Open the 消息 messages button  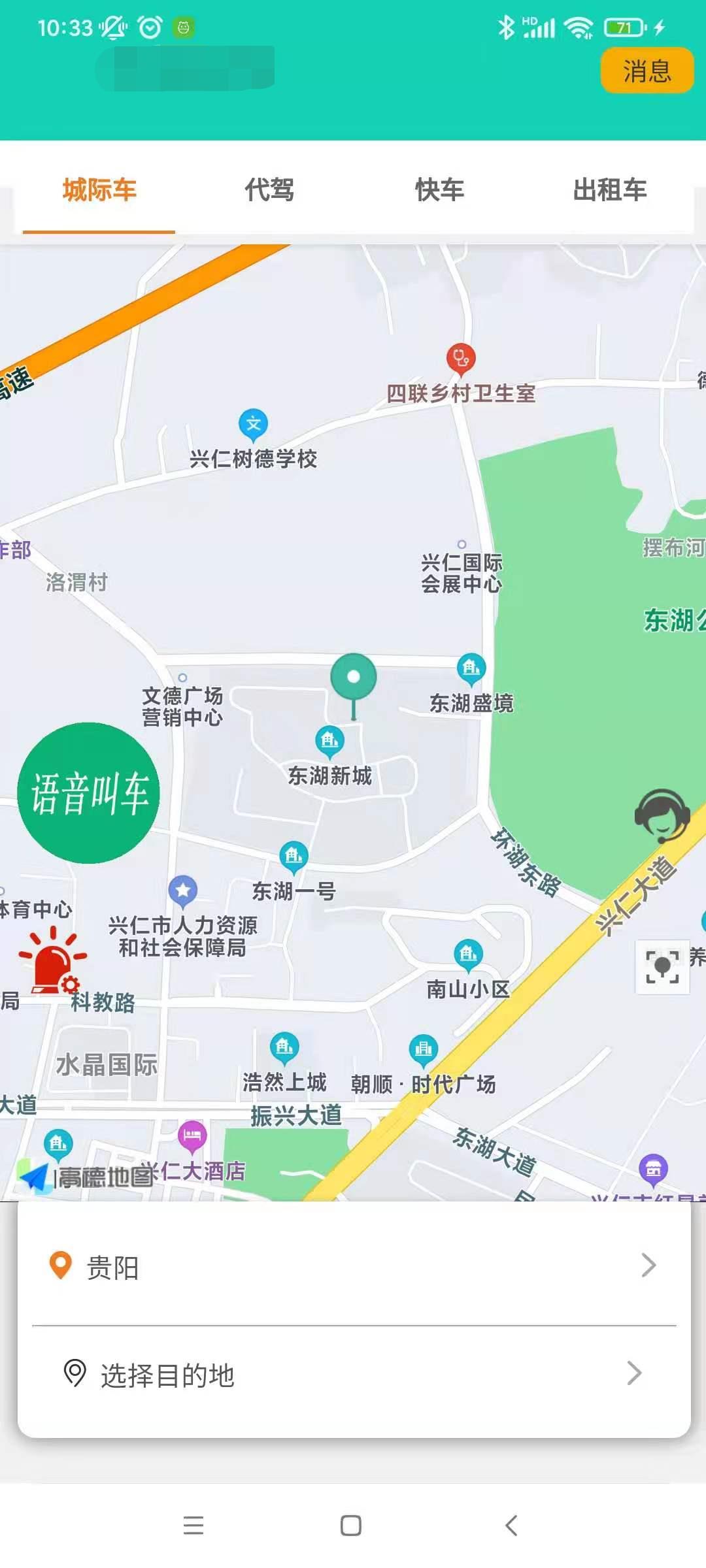pos(647,71)
